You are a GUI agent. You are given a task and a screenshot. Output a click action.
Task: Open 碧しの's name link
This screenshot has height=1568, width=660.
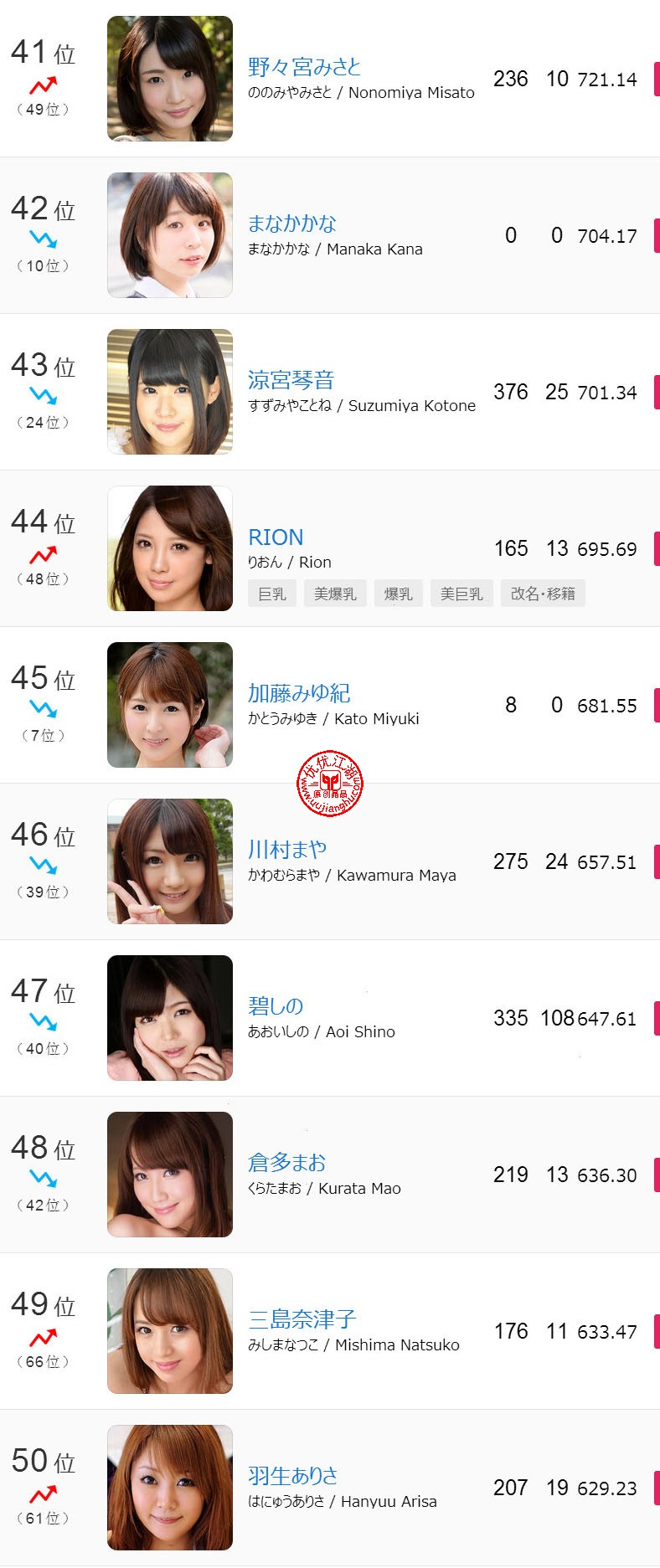click(276, 1006)
